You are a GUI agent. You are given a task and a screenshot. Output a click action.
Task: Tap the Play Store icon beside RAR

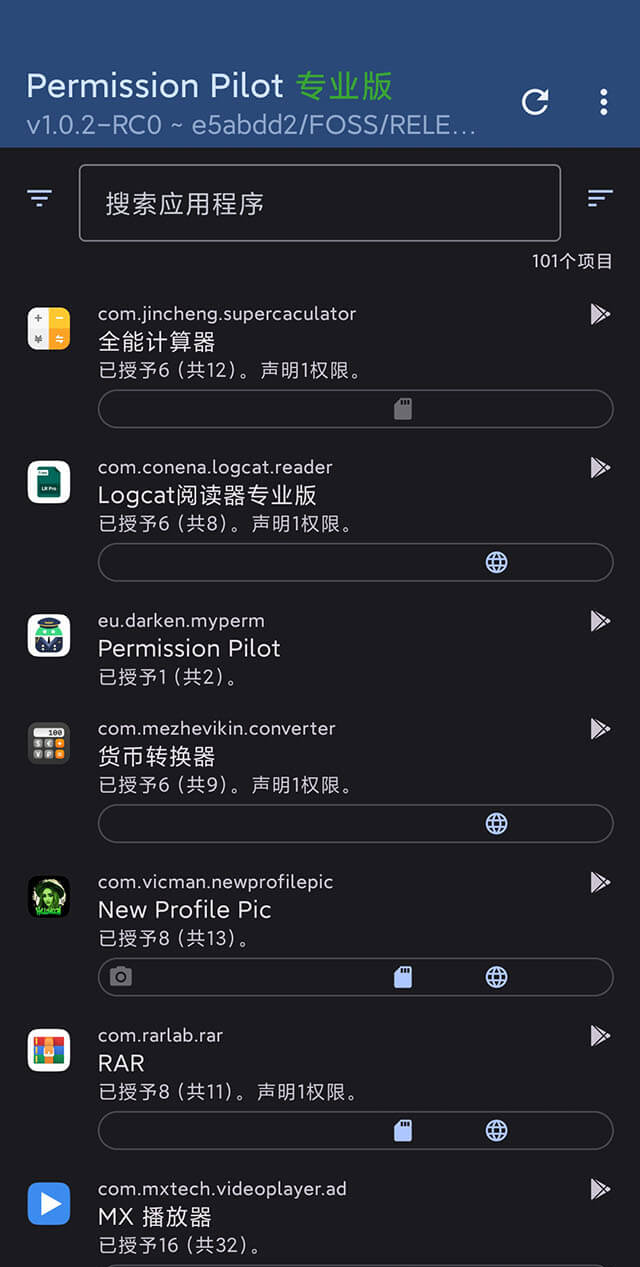pyautogui.click(x=600, y=1035)
